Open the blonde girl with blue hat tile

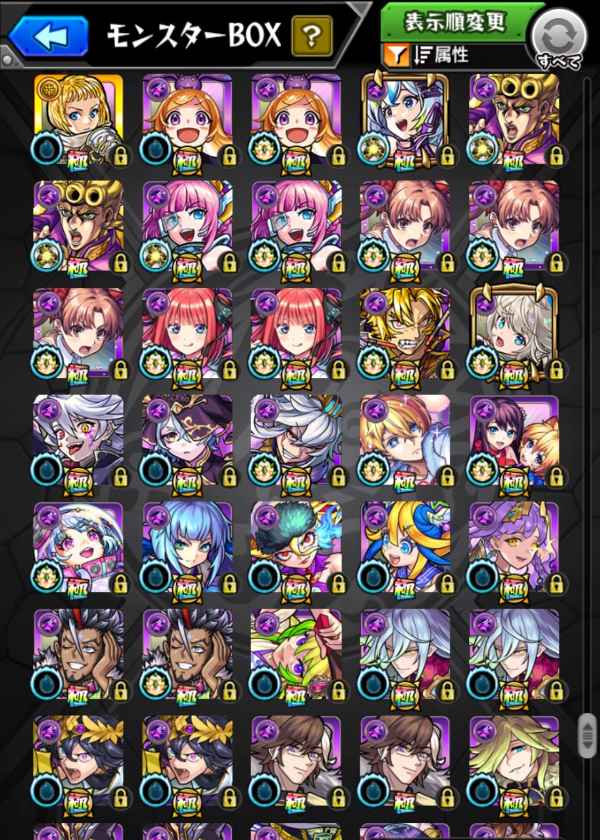(x=404, y=547)
